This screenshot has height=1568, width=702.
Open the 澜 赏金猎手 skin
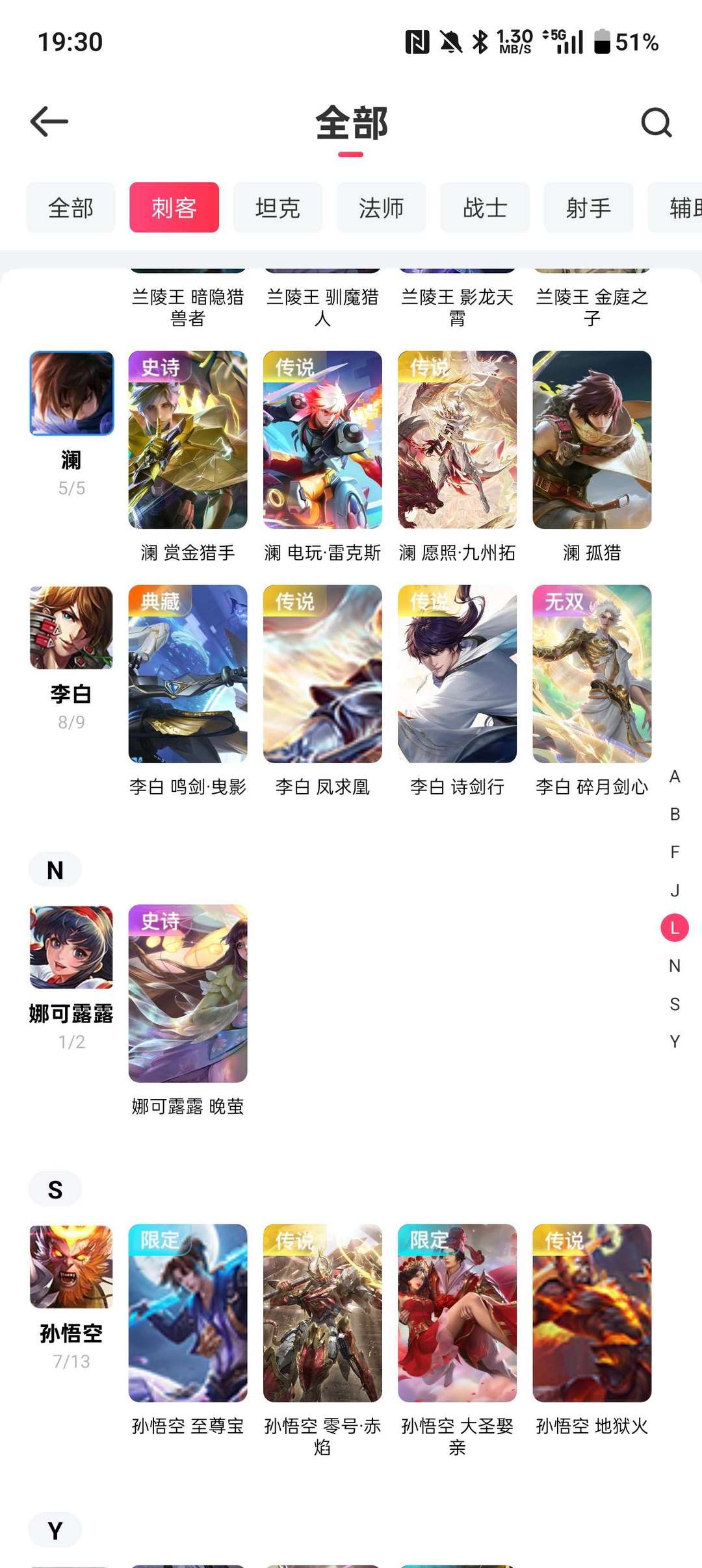tap(188, 440)
